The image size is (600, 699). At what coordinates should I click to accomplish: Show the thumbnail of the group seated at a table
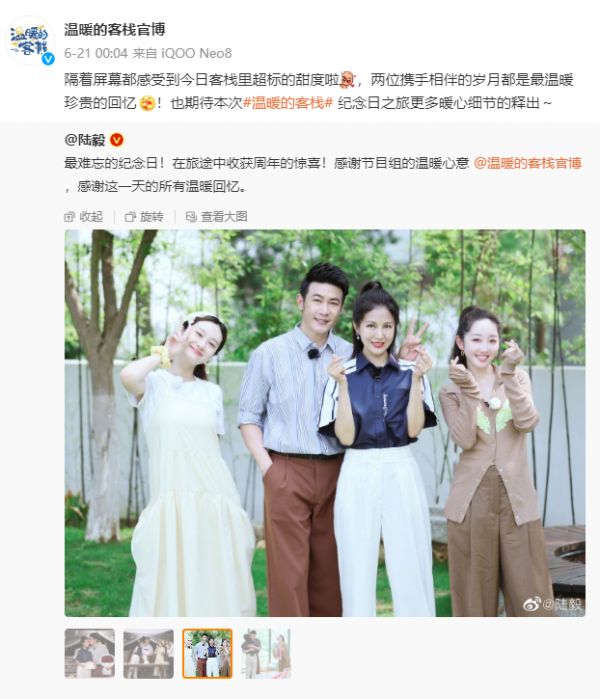149,654
